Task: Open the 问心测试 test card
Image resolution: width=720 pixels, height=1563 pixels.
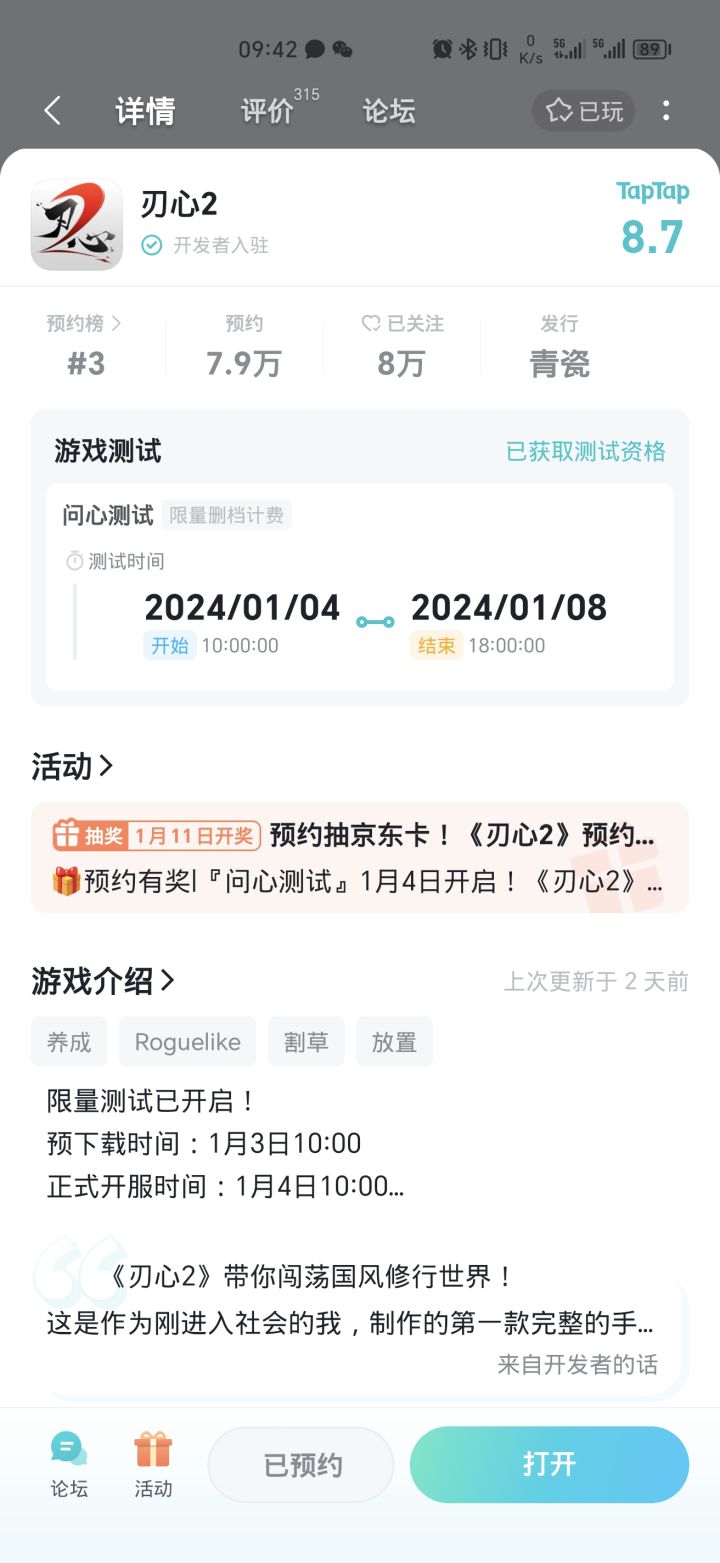Action: point(360,587)
